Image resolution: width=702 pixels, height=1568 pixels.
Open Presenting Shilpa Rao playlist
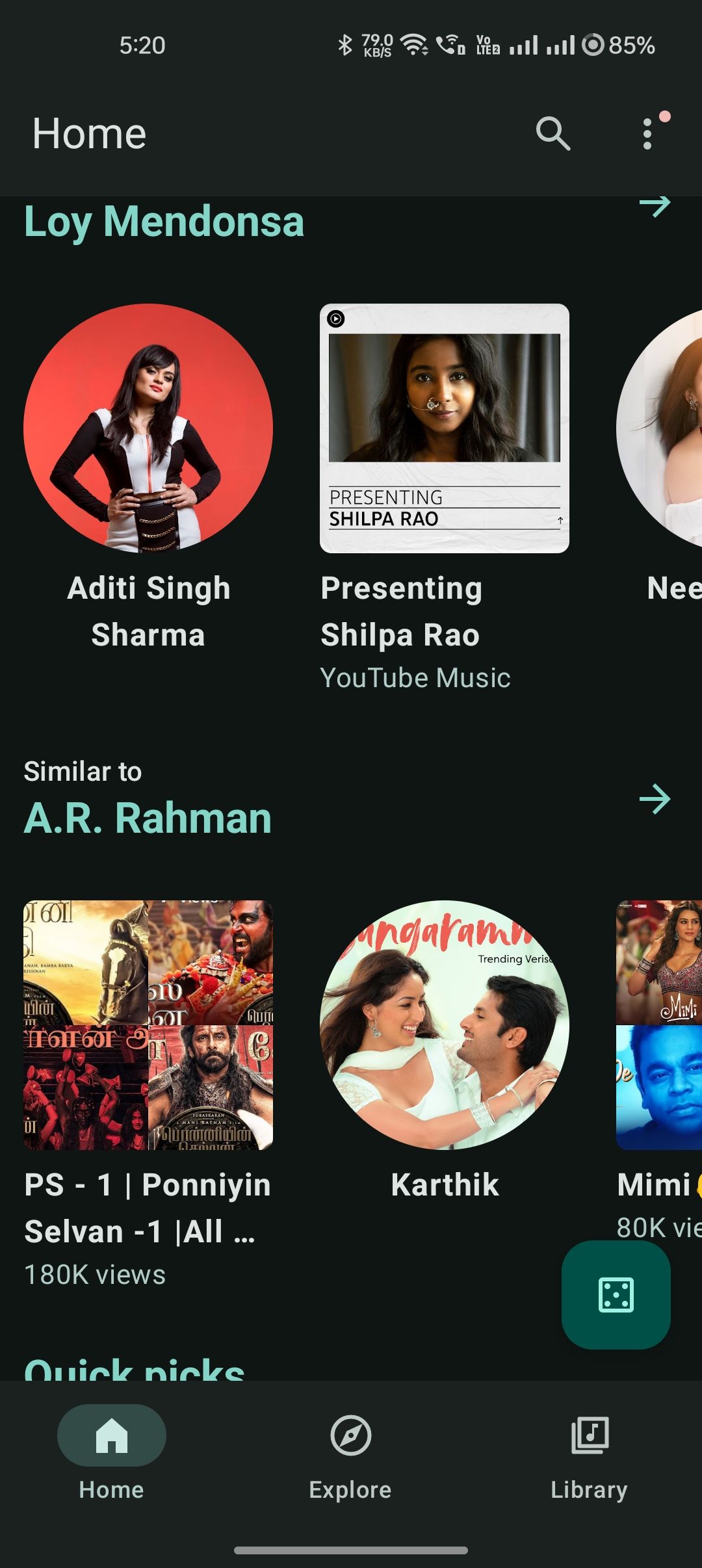(445, 429)
